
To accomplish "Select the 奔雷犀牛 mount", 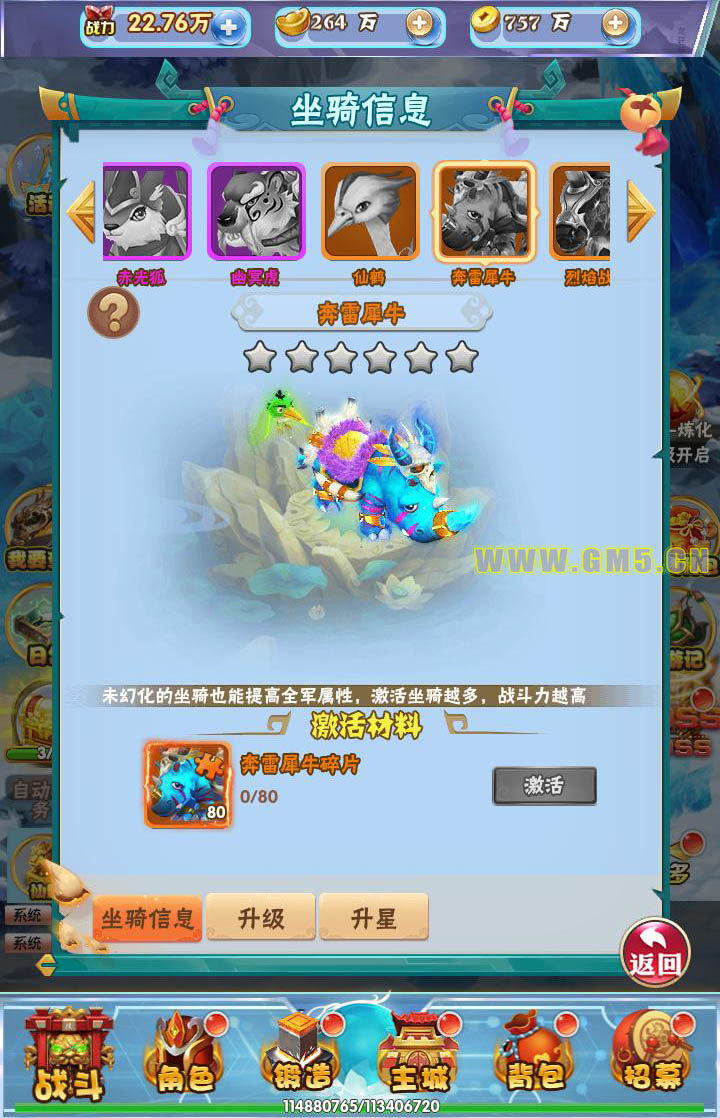I will tap(484, 213).
